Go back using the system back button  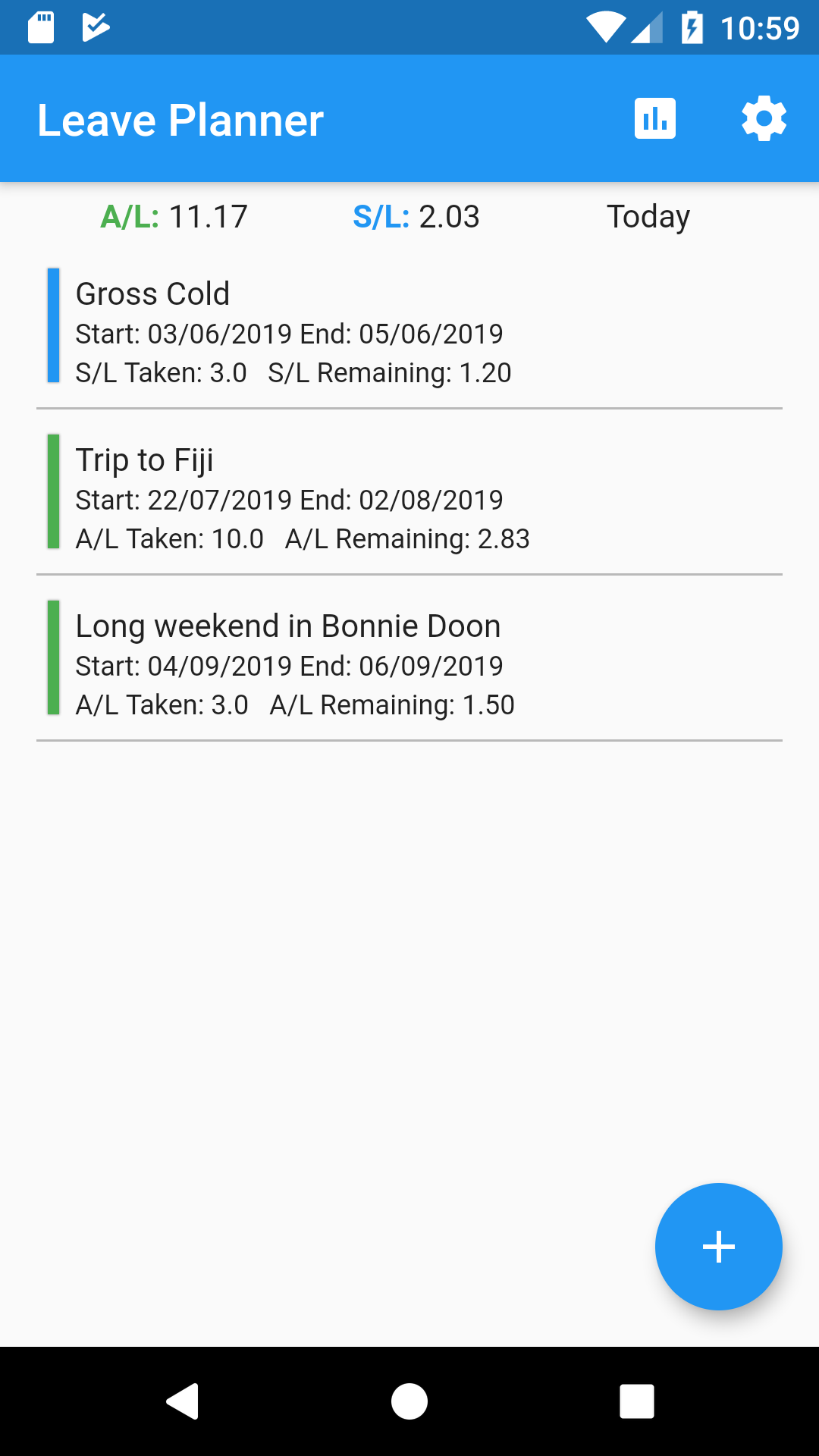183,1401
